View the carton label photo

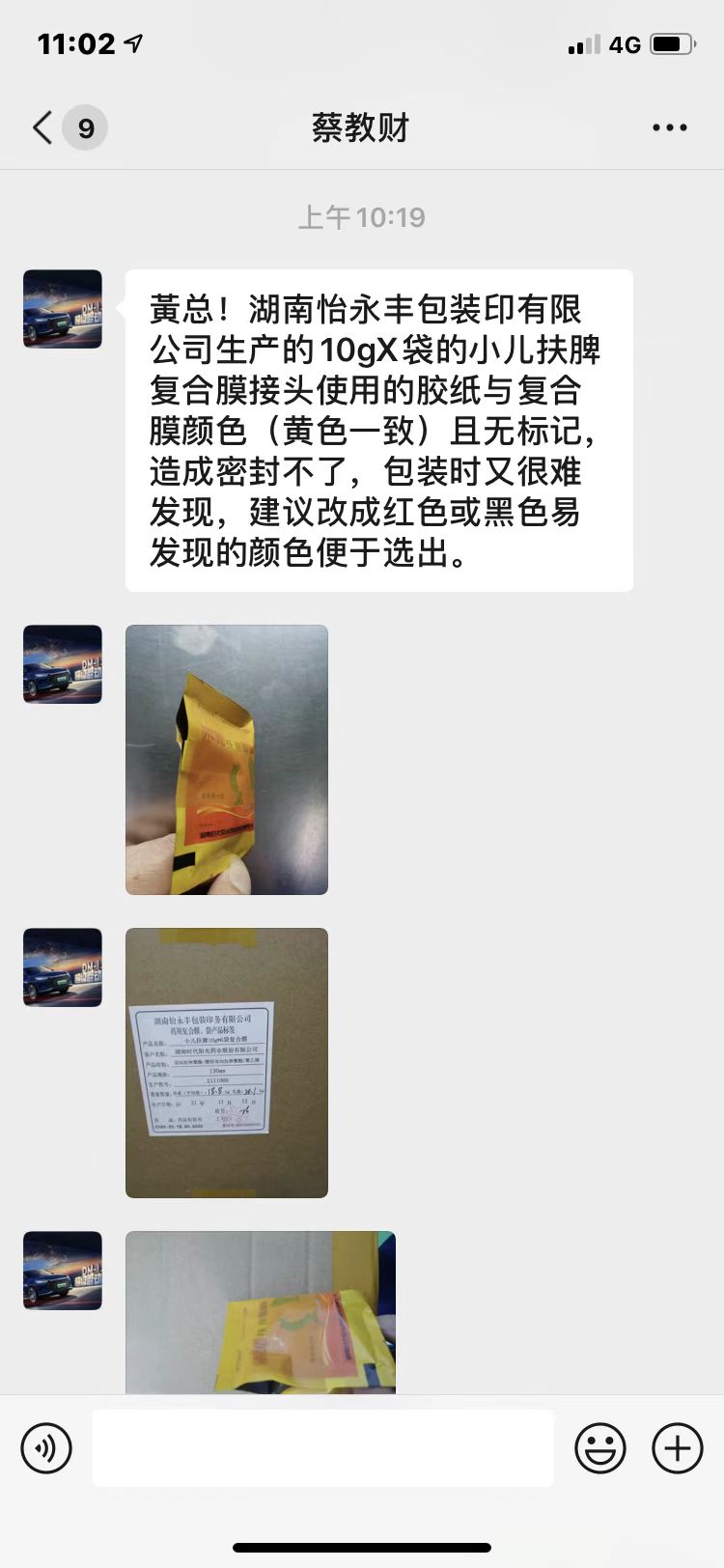pyautogui.click(x=227, y=1063)
